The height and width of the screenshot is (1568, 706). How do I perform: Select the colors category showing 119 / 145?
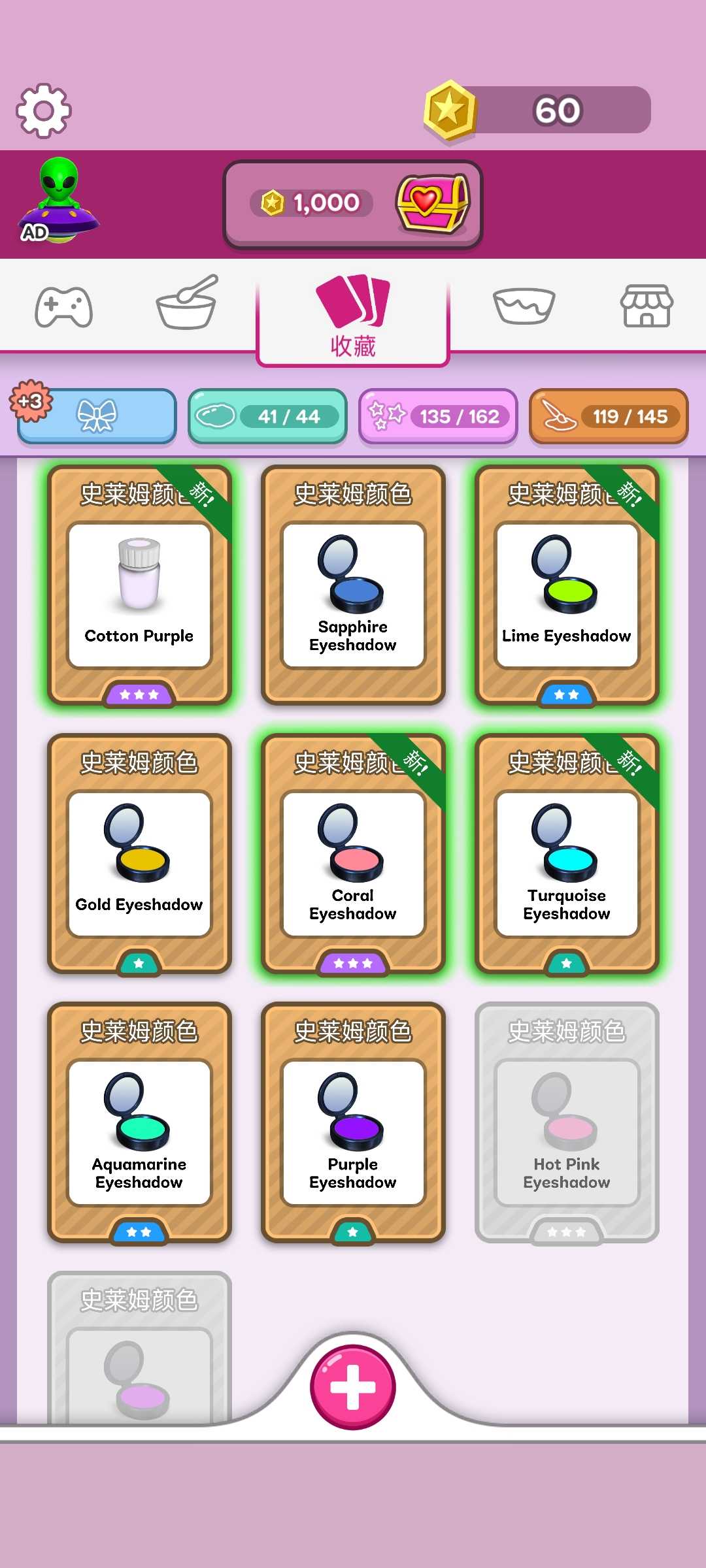tap(609, 416)
